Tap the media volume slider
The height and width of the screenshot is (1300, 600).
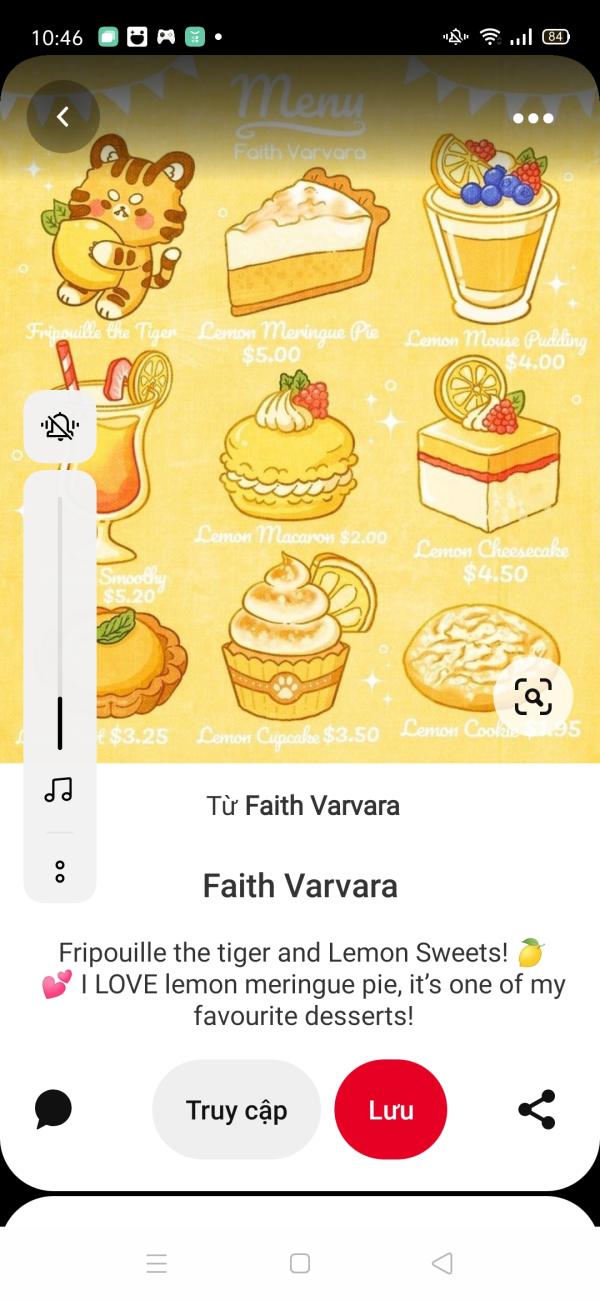60,622
